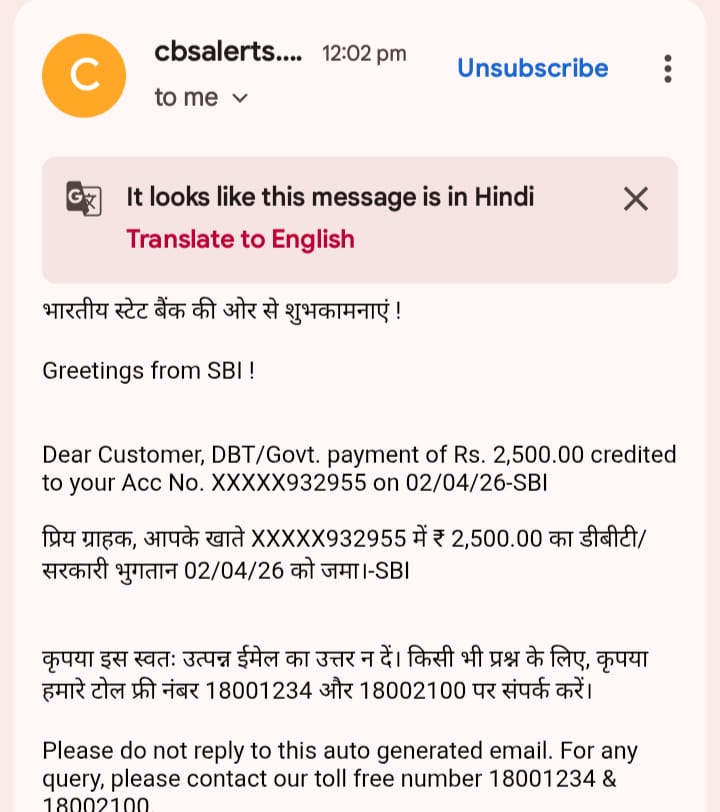Dismiss the Hindi translation banner with the X

[636, 199]
